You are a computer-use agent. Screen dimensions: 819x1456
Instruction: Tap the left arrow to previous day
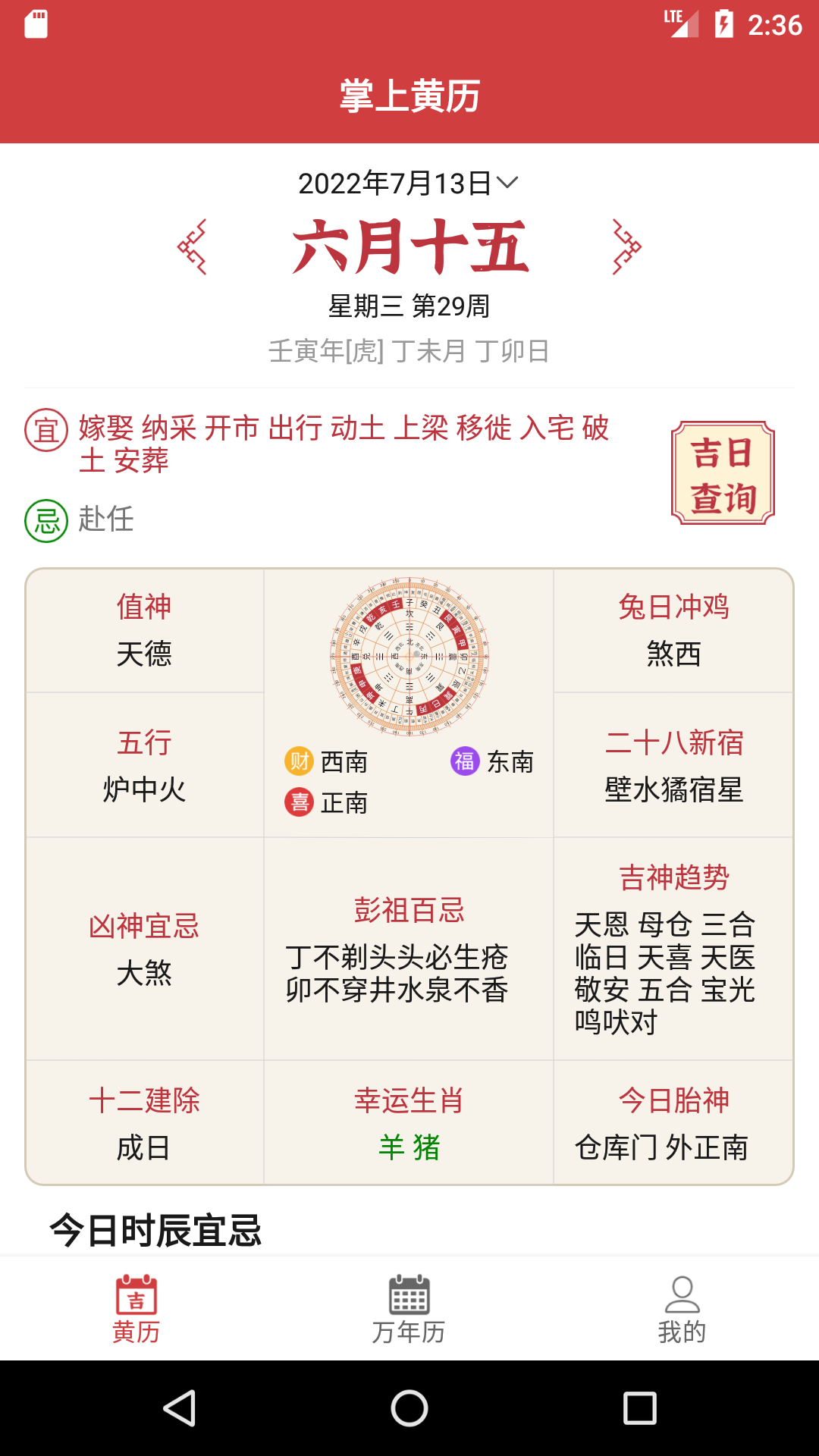pyautogui.click(x=191, y=248)
